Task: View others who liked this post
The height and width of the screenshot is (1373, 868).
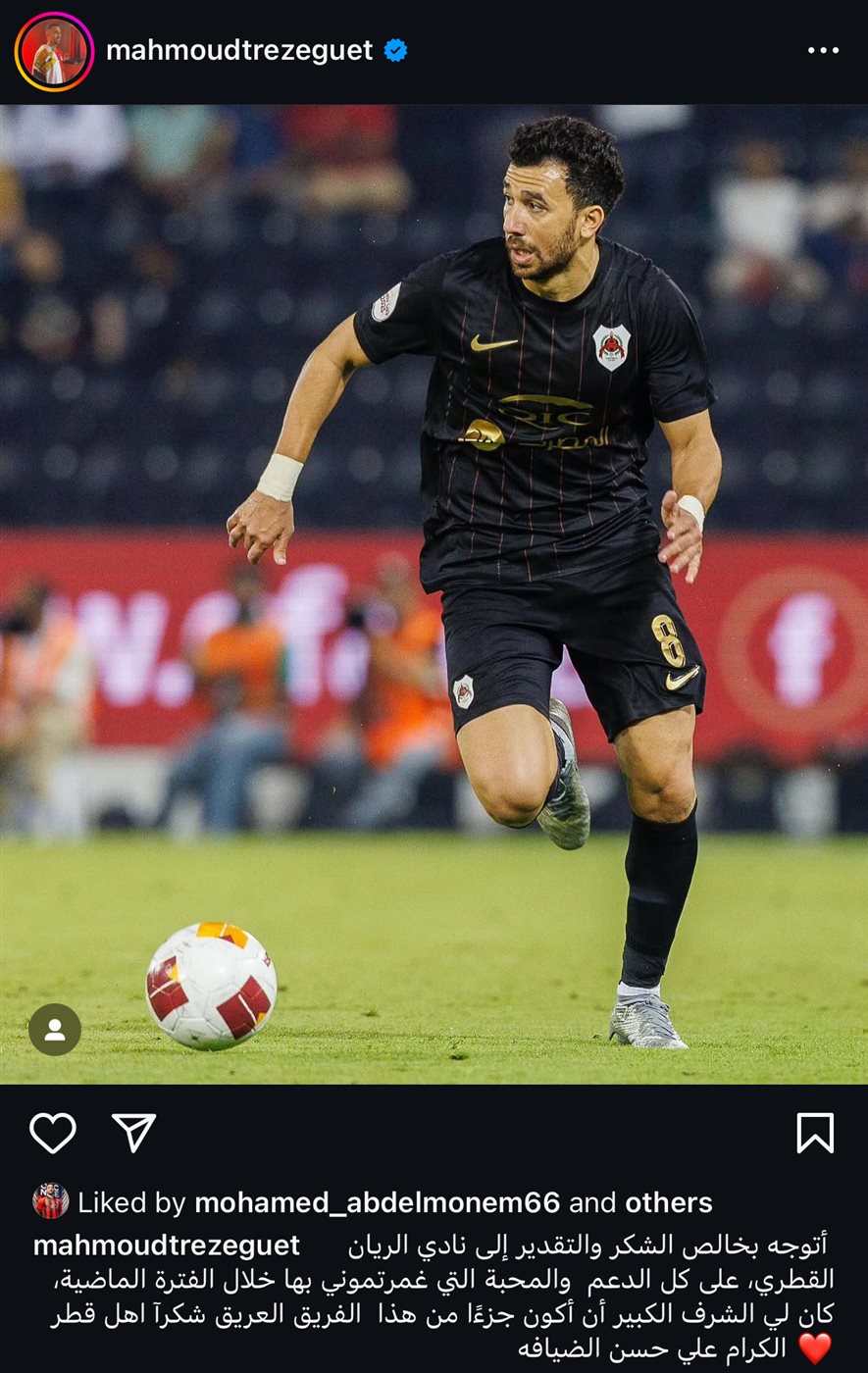Action: click(x=668, y=1202)
